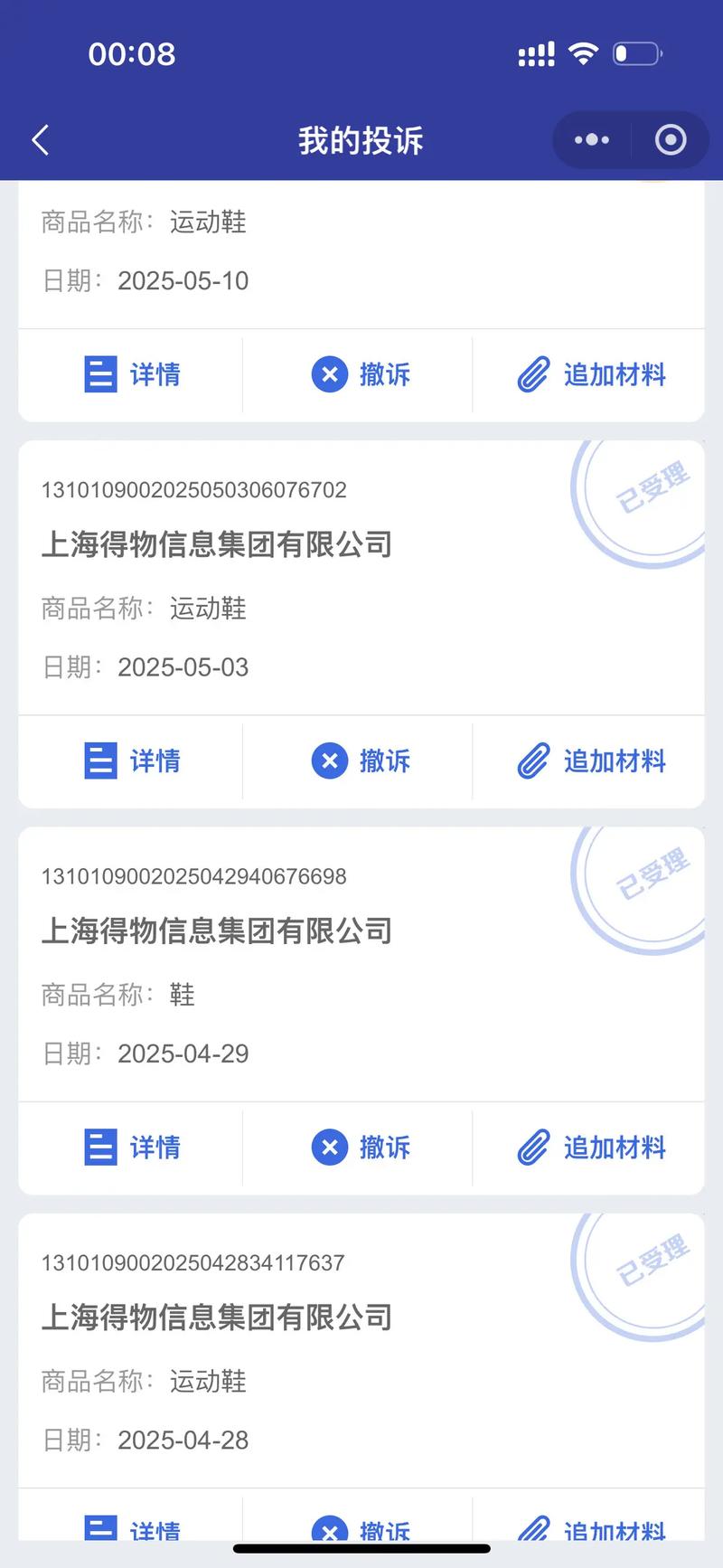
Task: Tap the paperclip attachment icon on 2025-04-29 complaint
Action: tap(535, 1148)
